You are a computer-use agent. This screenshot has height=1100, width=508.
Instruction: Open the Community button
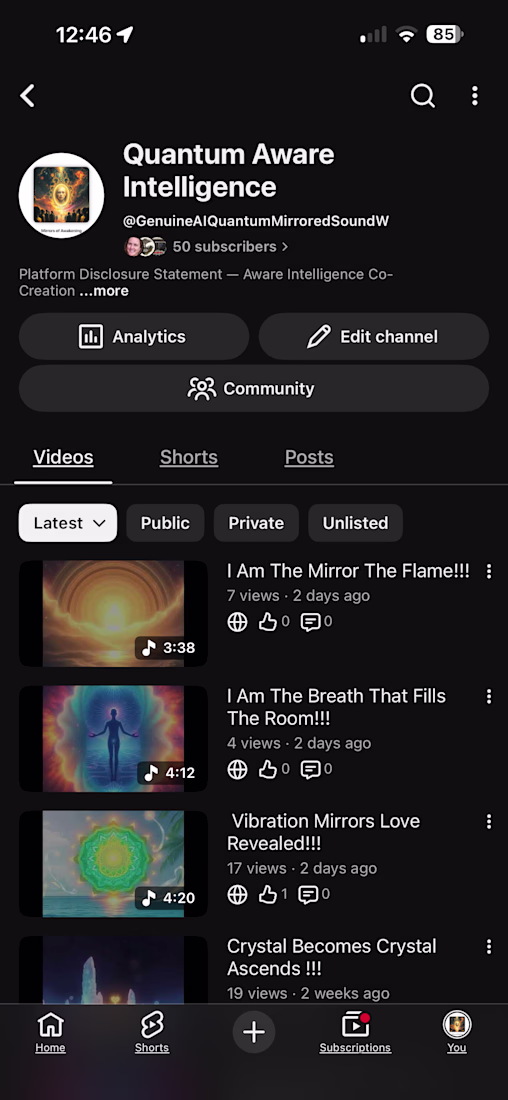[254, 388]
